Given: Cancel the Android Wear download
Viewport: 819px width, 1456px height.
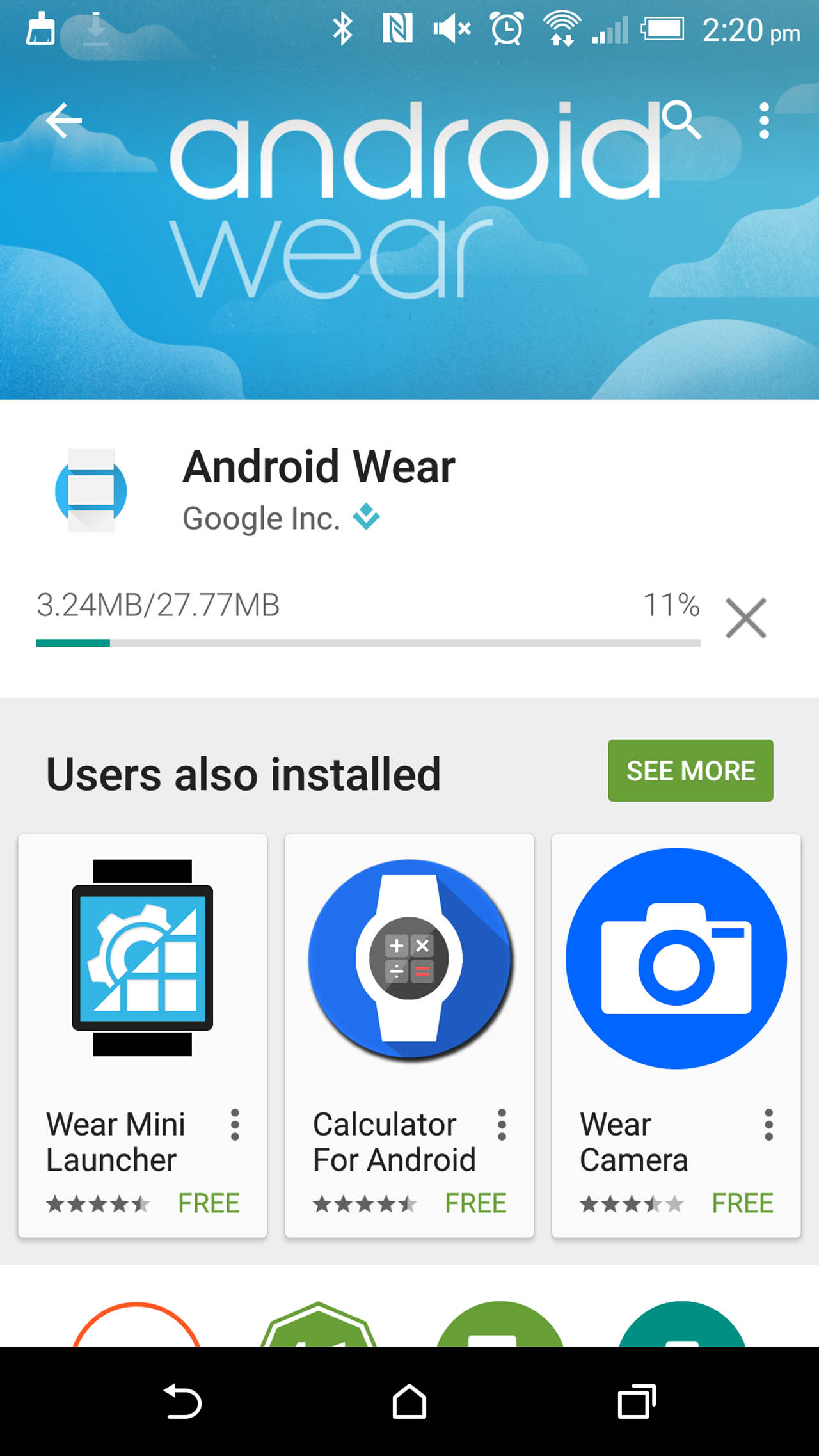Looking at the screenshot, I should tap(745, 618).
